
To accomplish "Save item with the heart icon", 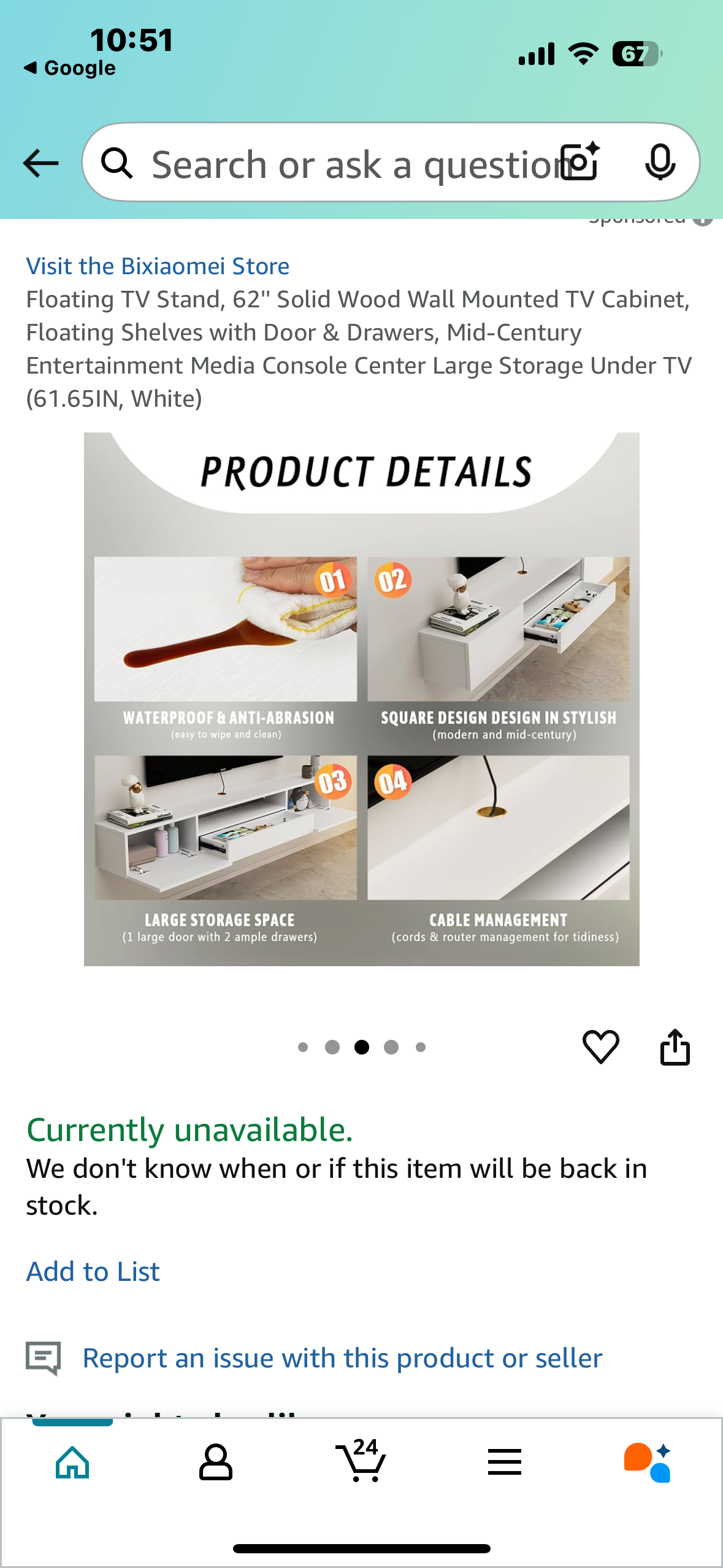I will pyautogui.click(x=600, y=1047).
